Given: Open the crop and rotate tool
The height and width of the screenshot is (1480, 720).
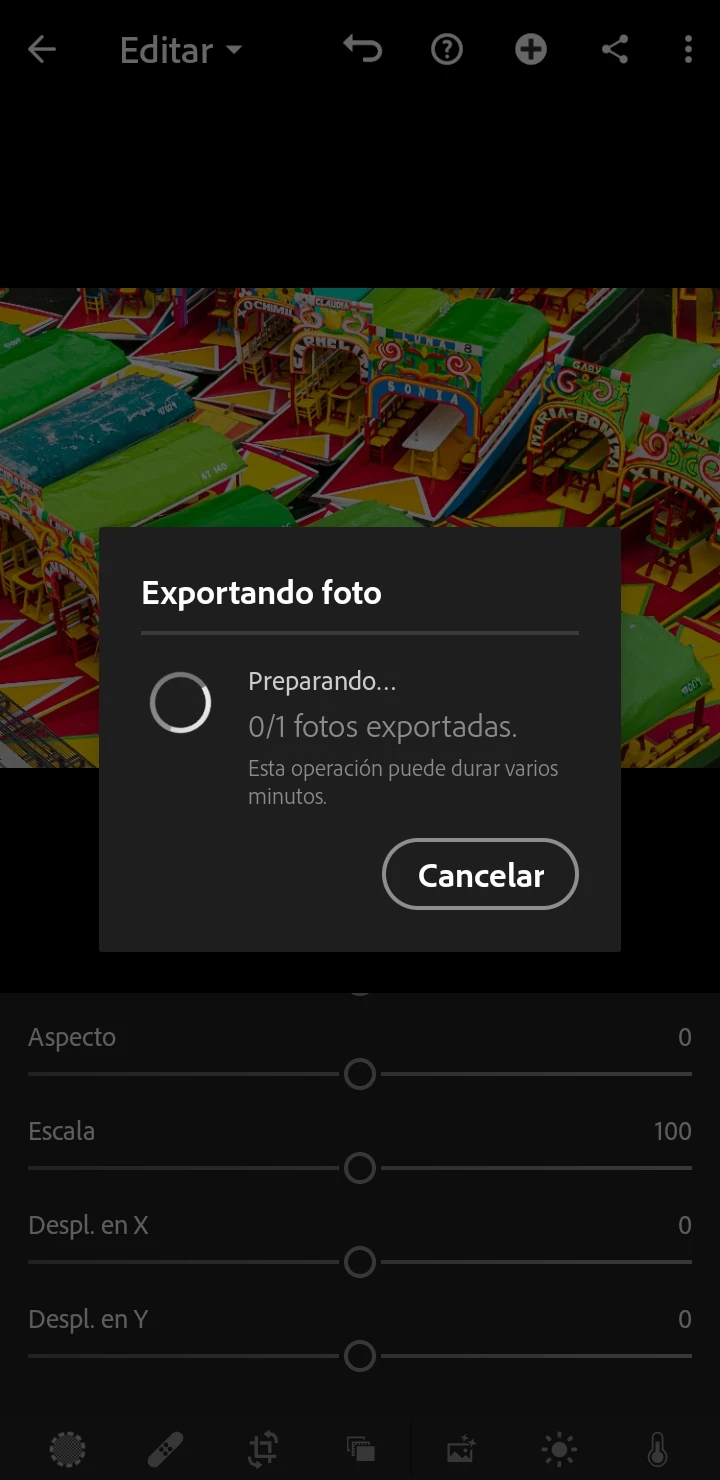Looking at the screenshot, I should click(x=263, y=1448).
